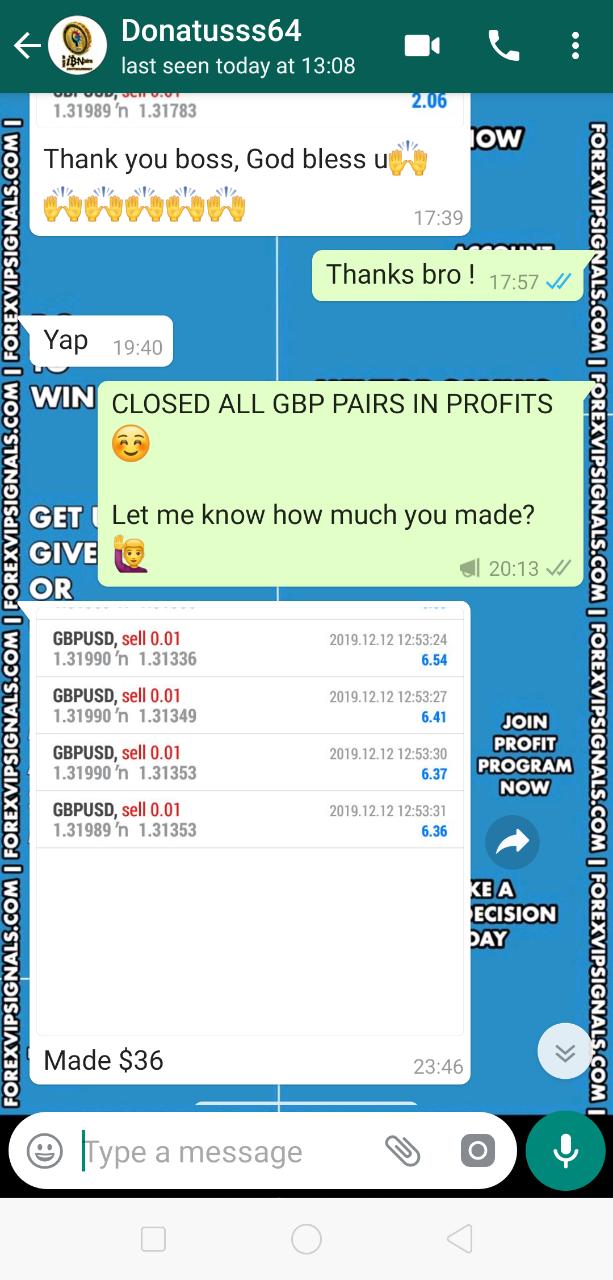This screenshot has width=613, height=1280.
Task: Go back to the chat list
Action: (x=25, y=46)
